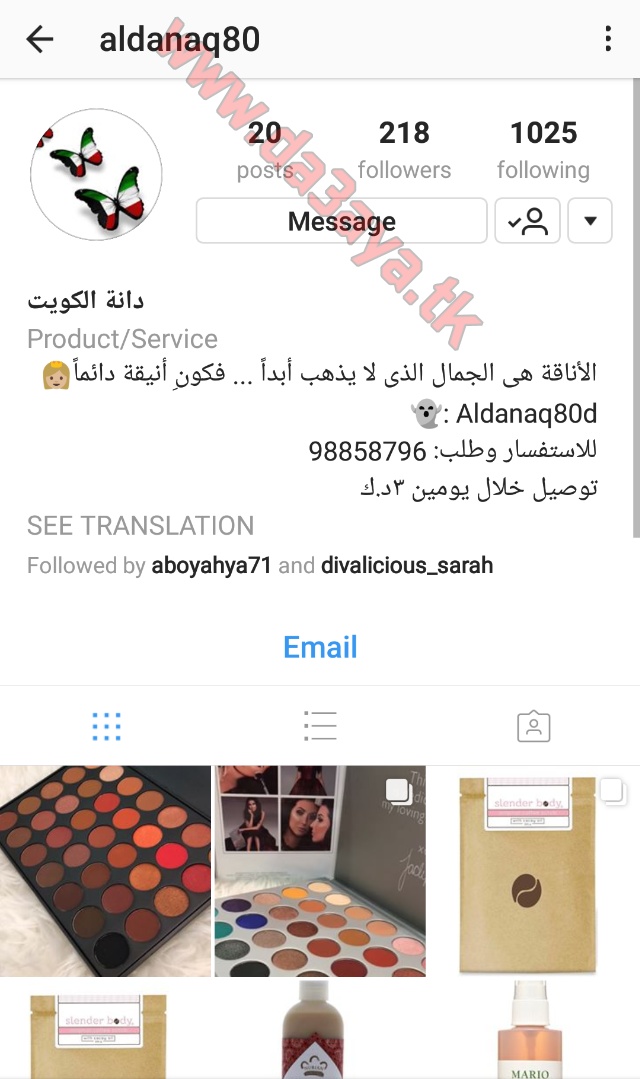Open the first-row slender body coffee scrub post

pyautogui.click(x=535, y=871)
